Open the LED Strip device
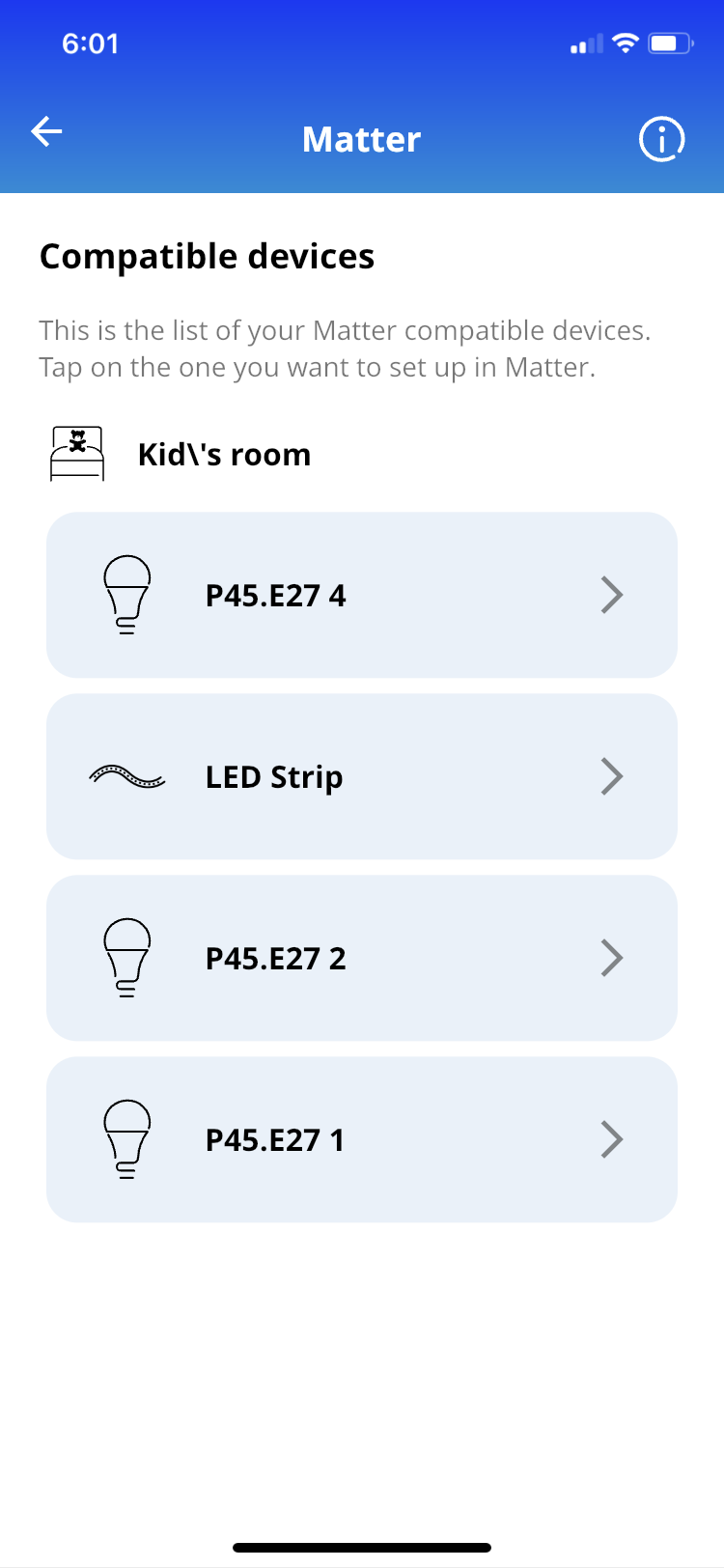The width and height of the screenshot is (724, 1568). click(x=362, y=776)
